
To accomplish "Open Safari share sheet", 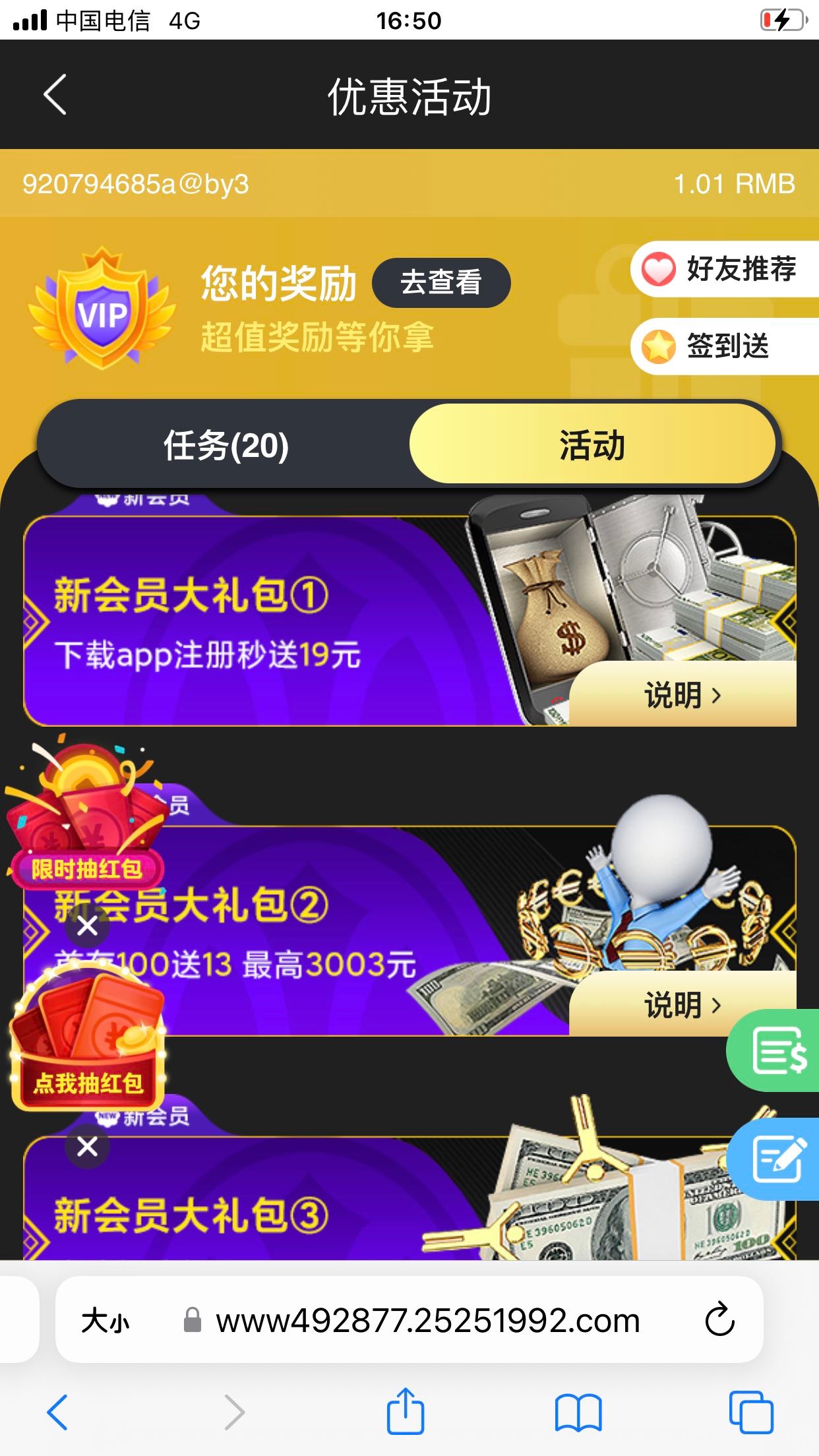I will (x=405, y=1412).
